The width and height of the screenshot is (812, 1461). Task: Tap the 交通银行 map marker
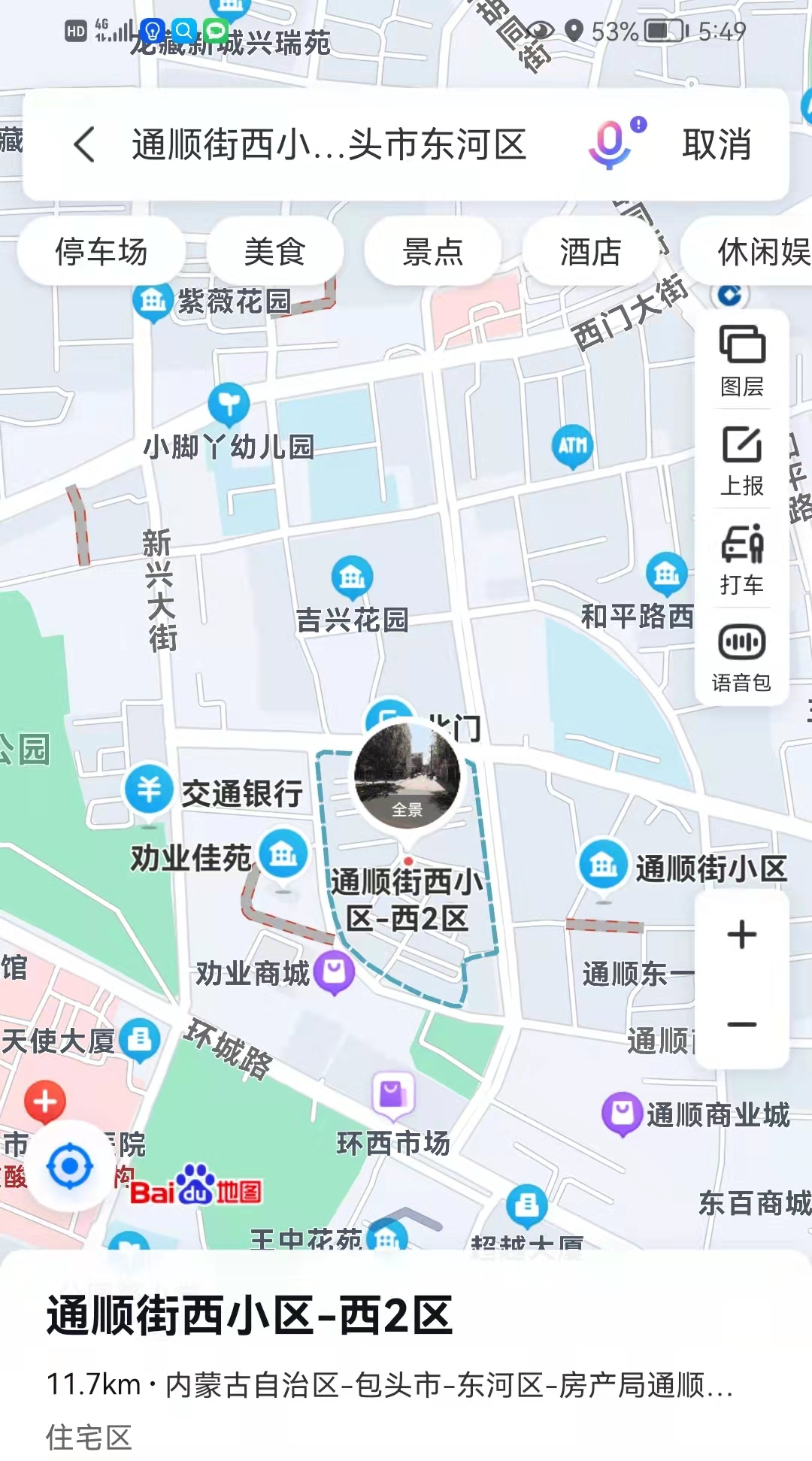148,787
